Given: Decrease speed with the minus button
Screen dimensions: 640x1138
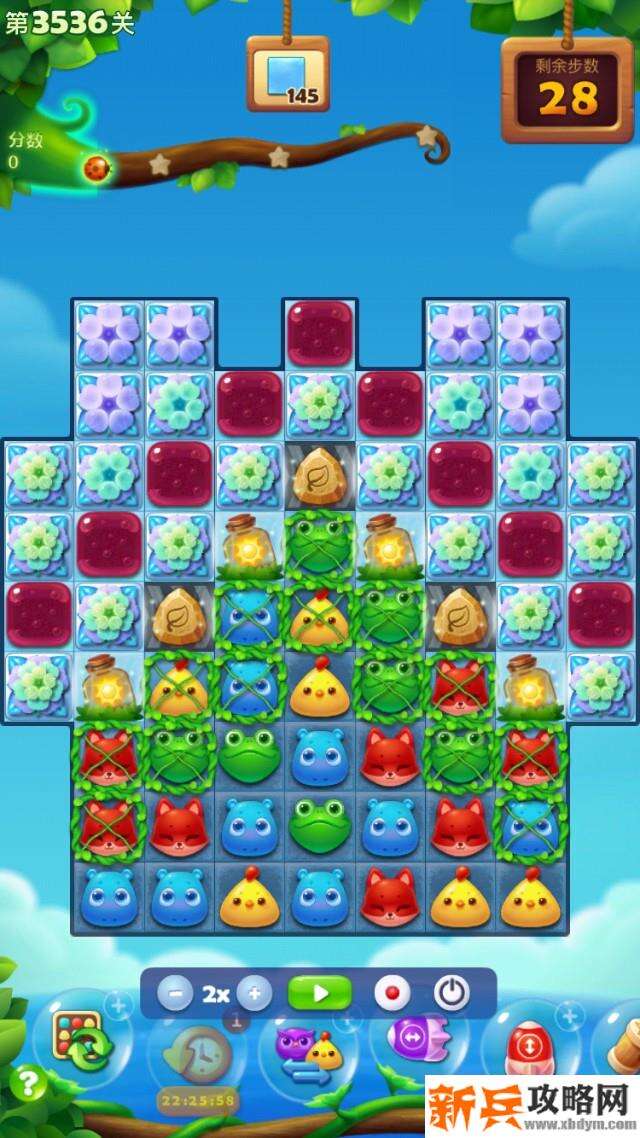Looking at the screenshot, I should [x=176, y=994].
